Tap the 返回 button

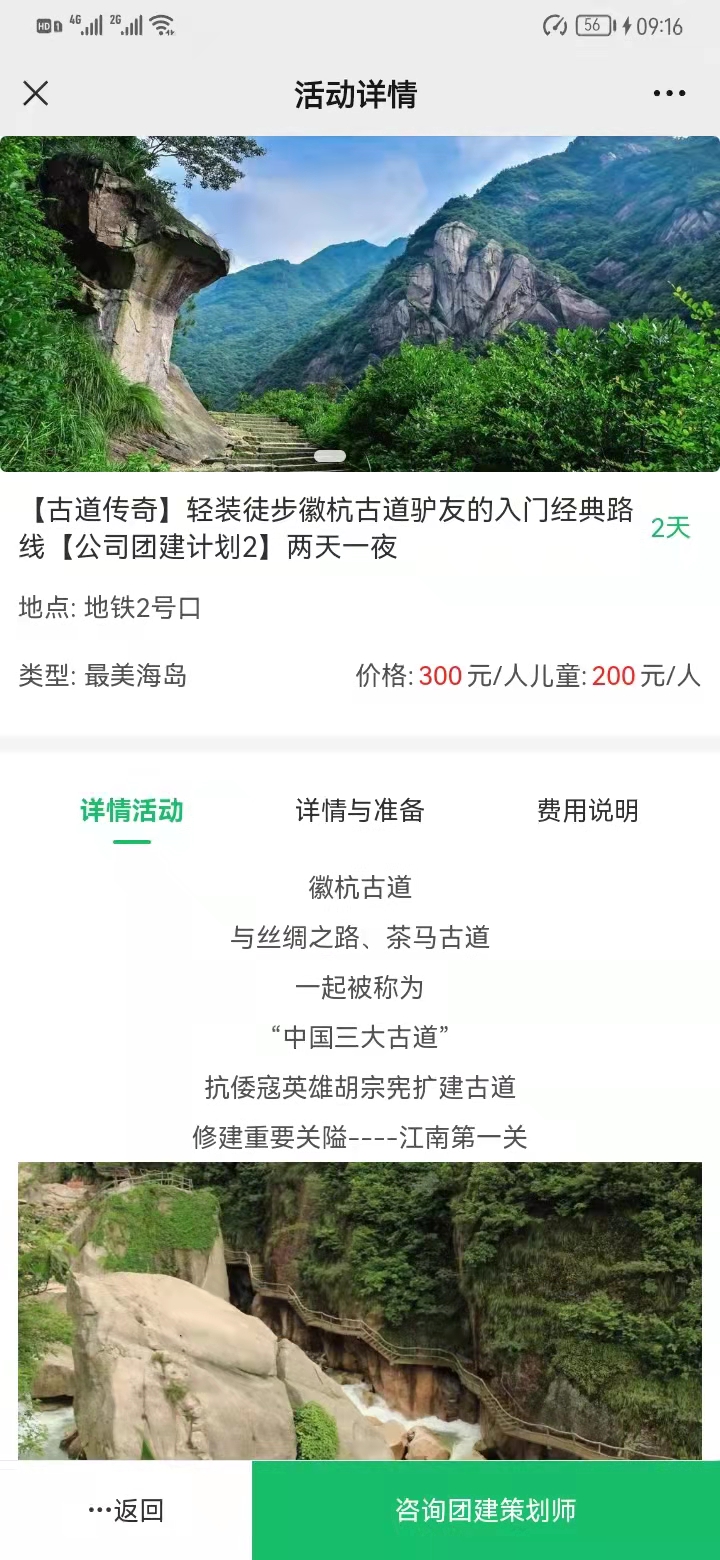pos(126,1510)
